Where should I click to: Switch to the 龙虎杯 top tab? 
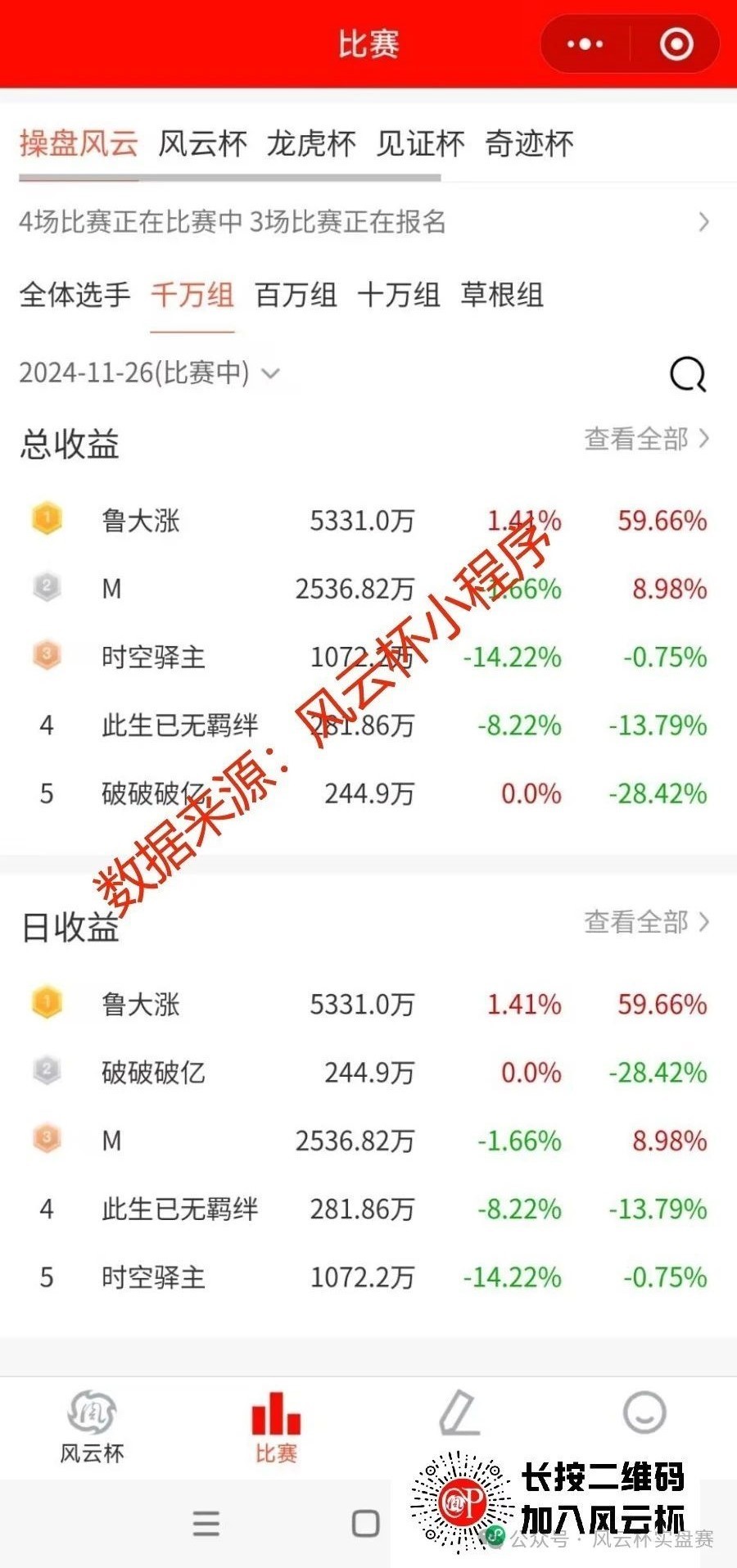(311, 144)
